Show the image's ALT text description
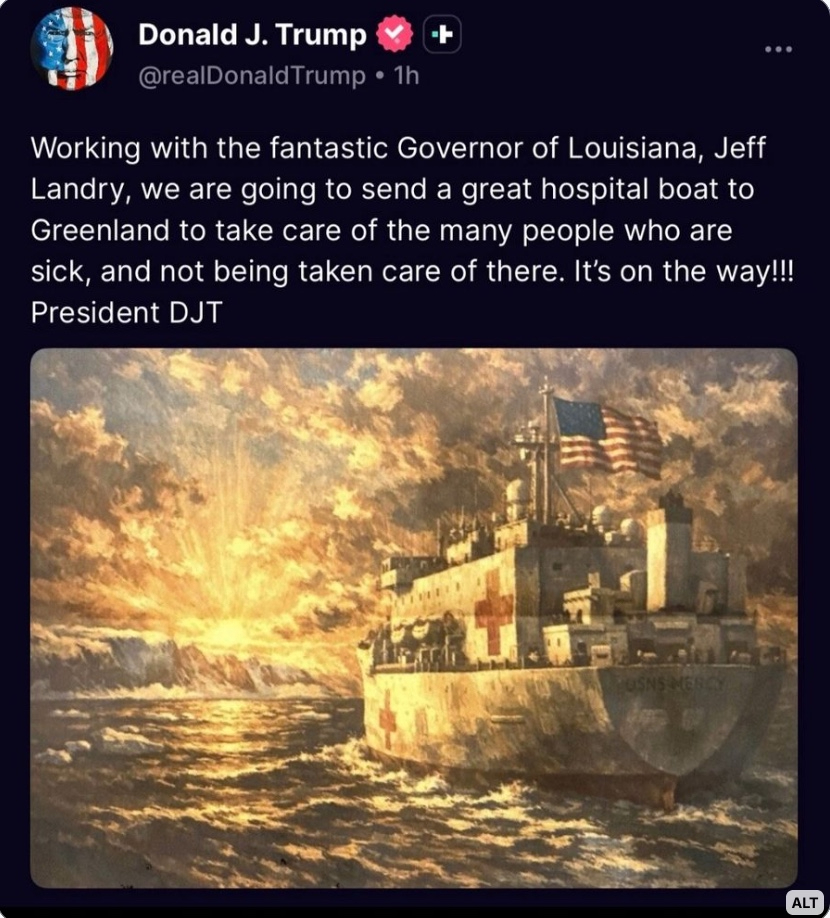Viewport: 830px width, 918px height. (805, 901)
